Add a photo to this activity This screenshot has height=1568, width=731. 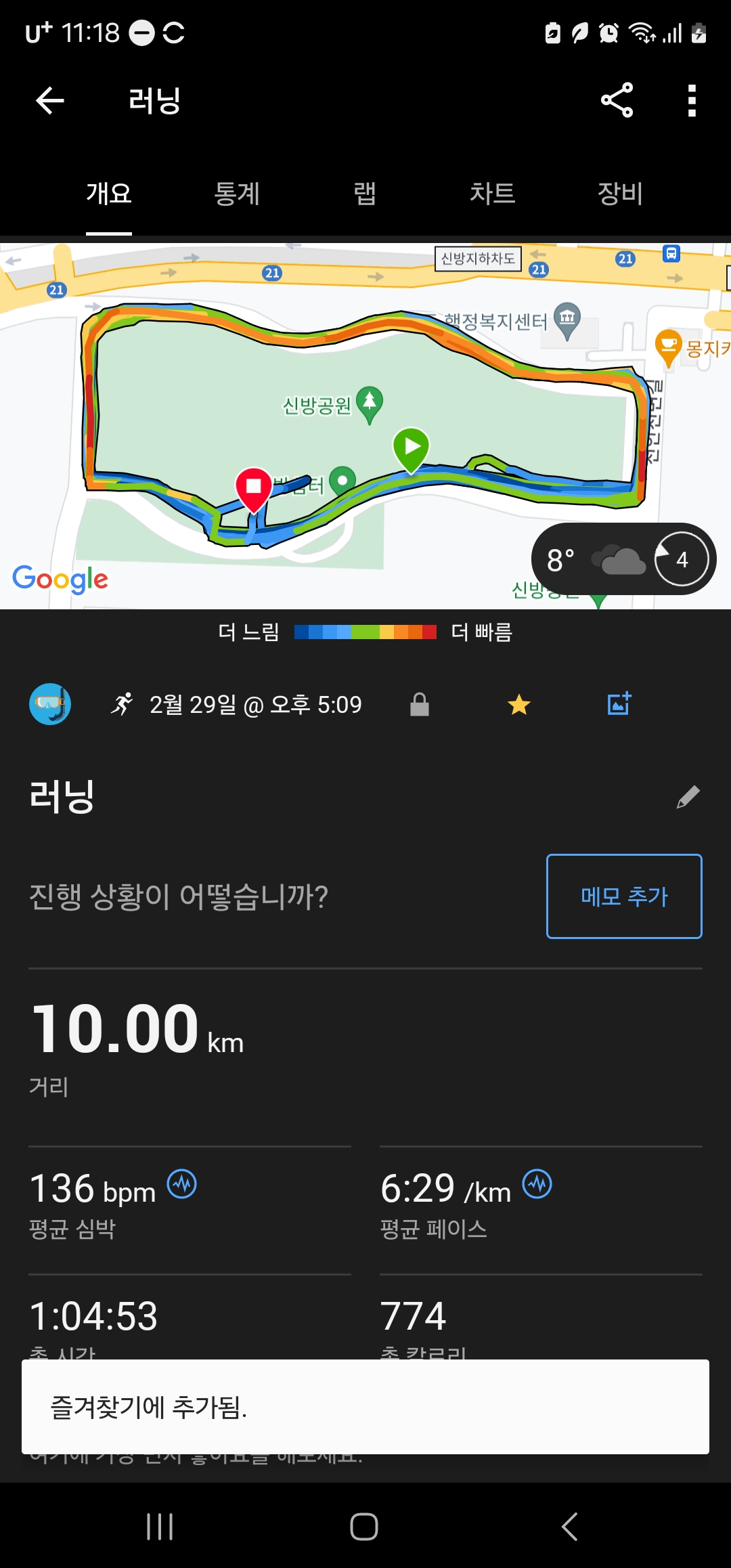[619, 704]
